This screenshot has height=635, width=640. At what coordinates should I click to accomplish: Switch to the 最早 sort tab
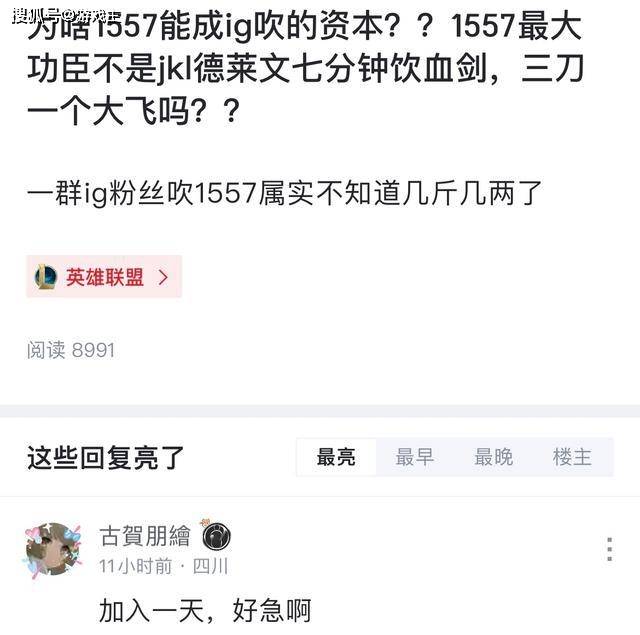tap(414, 457)
